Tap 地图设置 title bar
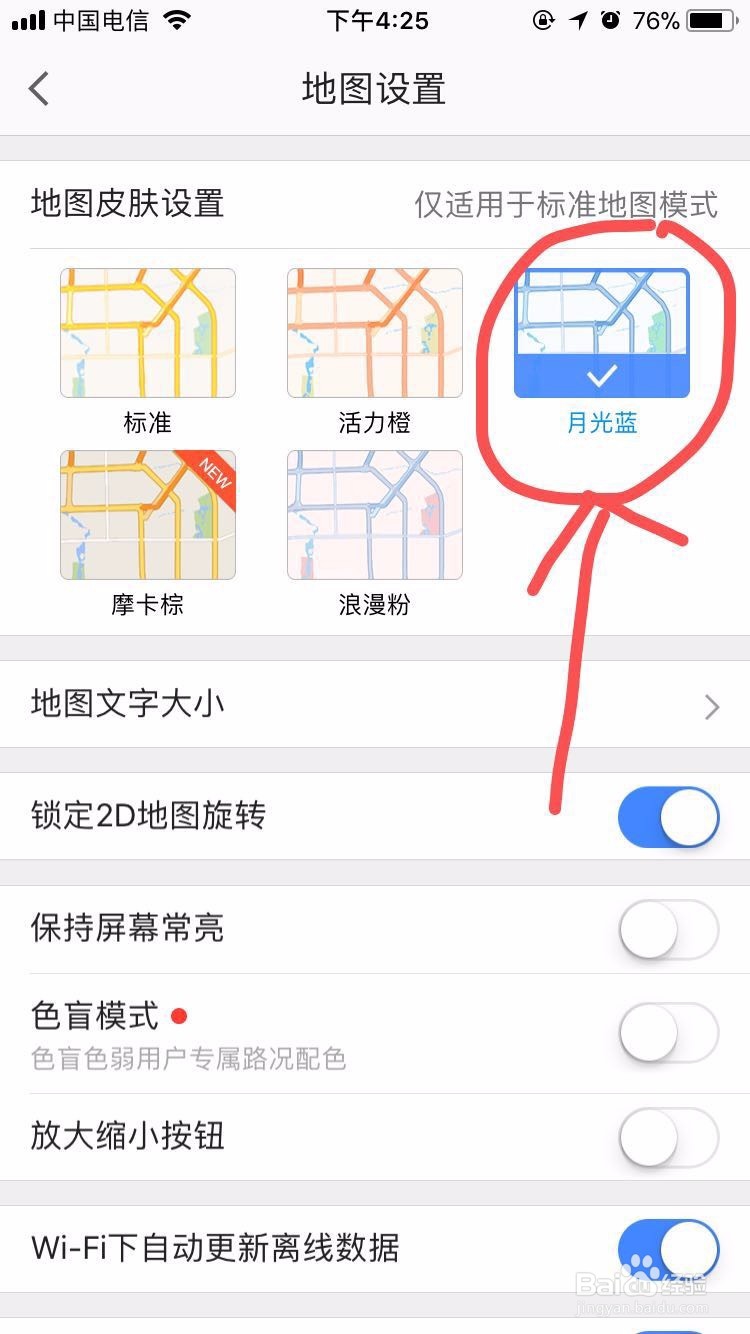Image resolution: width=750 pixels, height=1334 pixels. click(374, 88)
